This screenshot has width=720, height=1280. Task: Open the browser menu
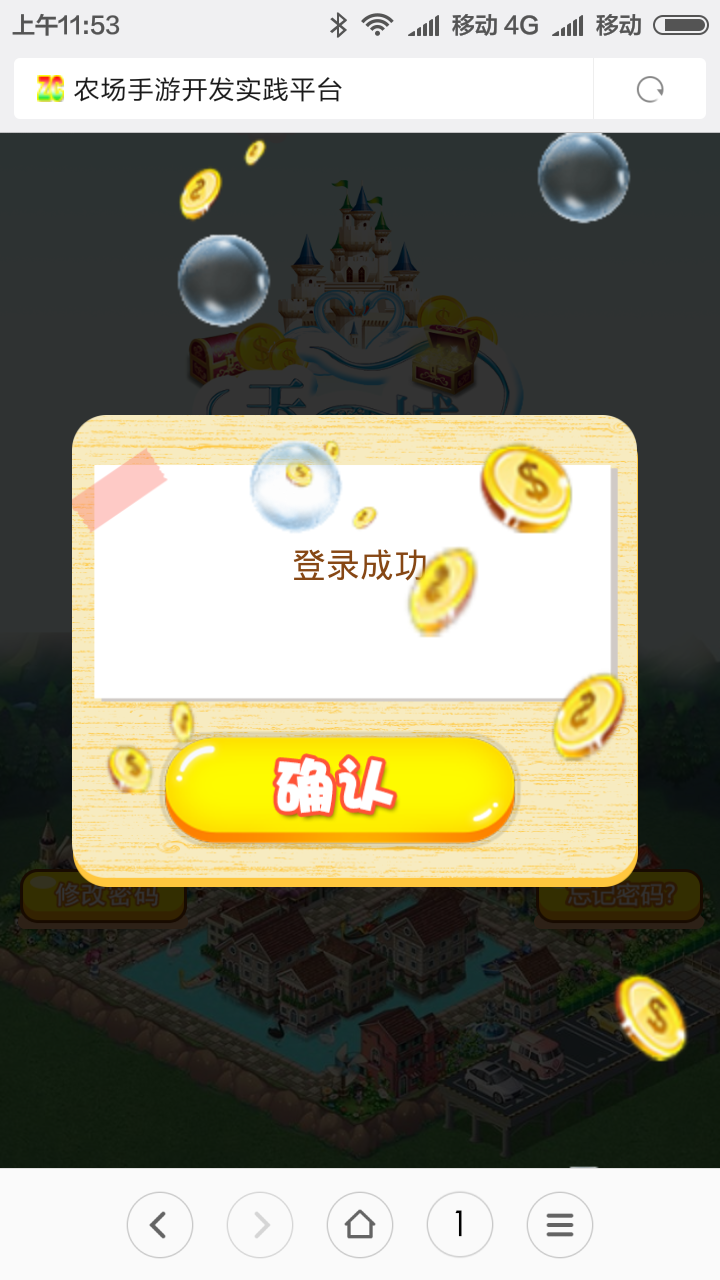pyautogui.click(x=559, y=1224)
